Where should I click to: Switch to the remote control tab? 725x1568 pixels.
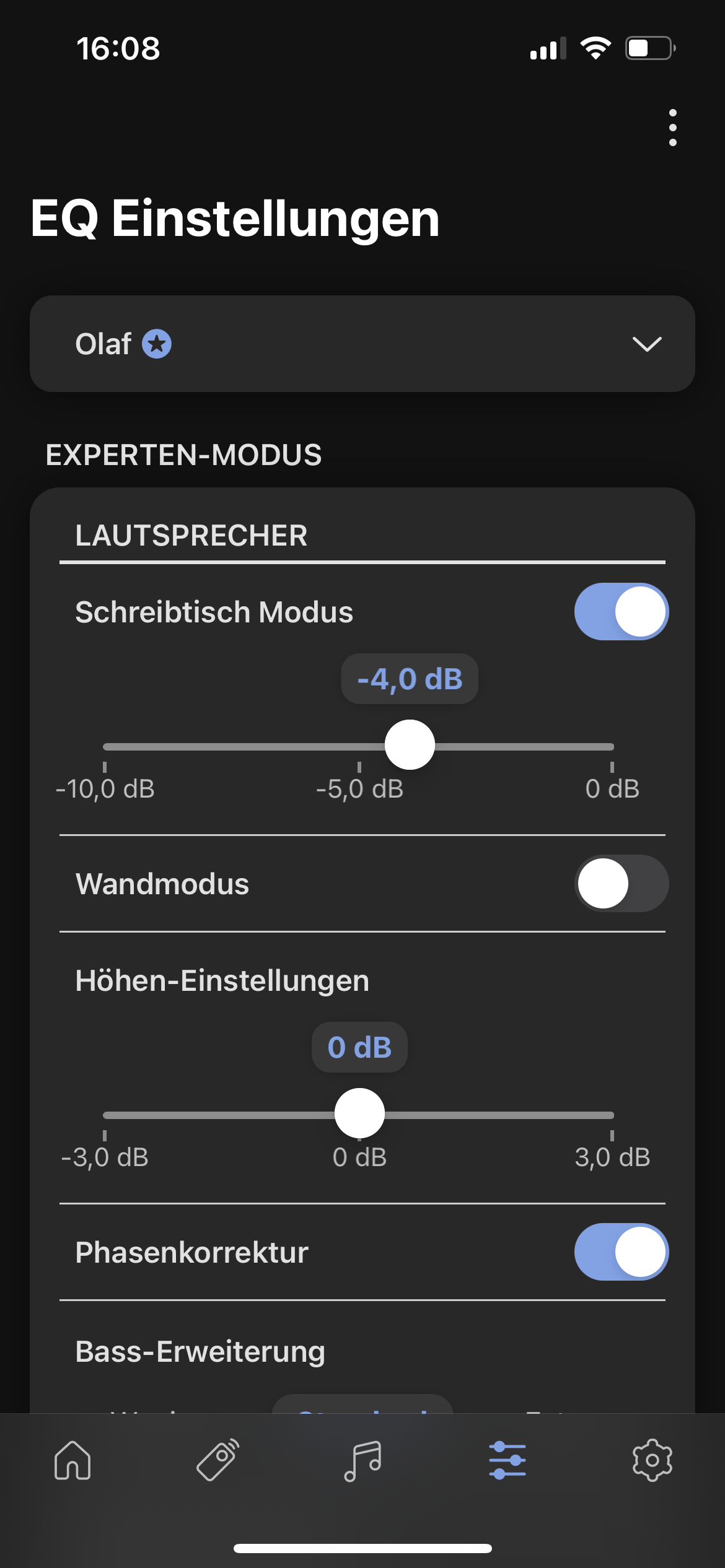tap(217, 1460)
